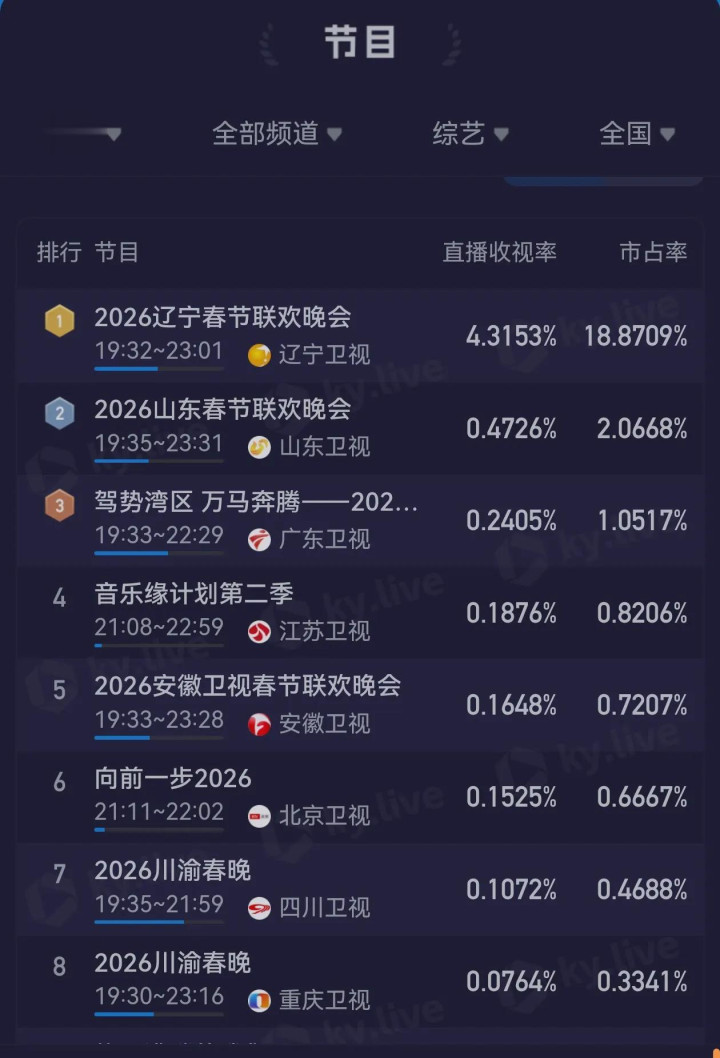
Task: Open 2026川渝春晚 on 四川卫视
Action: (360, 889)
